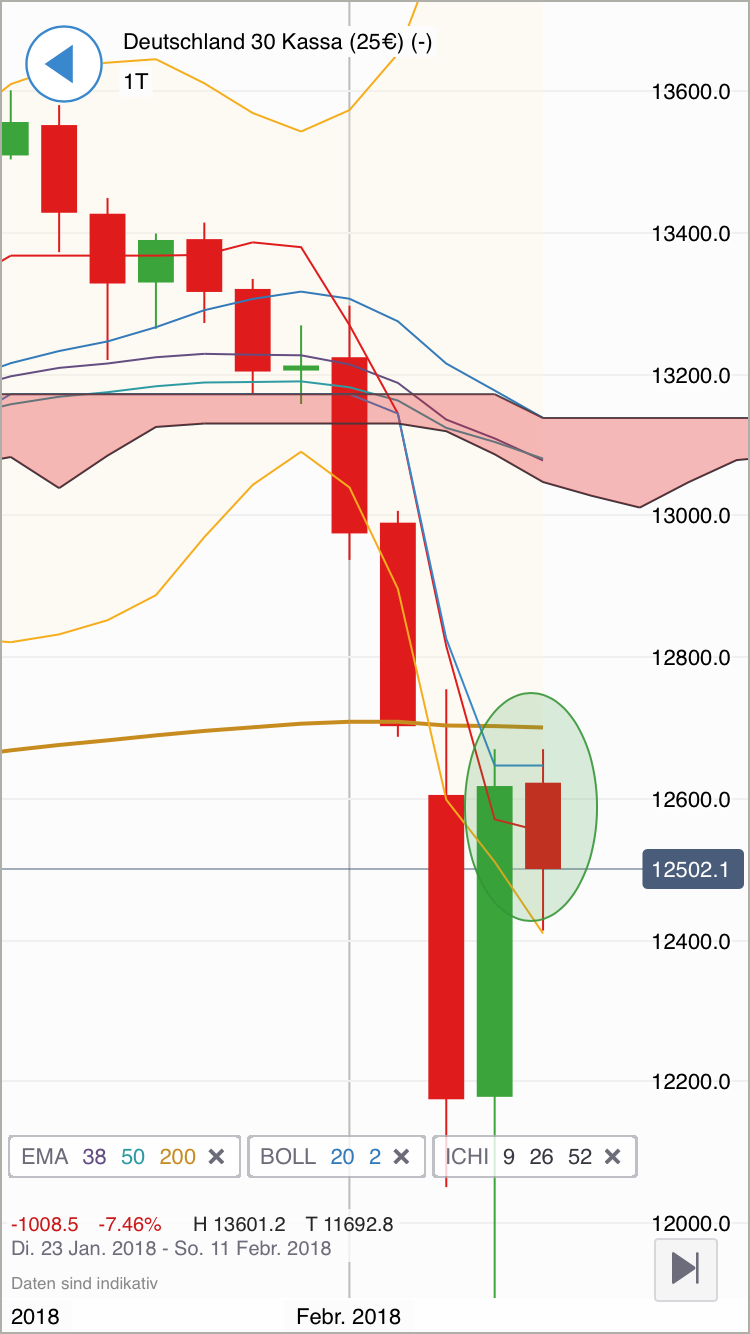Screen dimensions: 750x1334
Task: Skip to latest data with forward icon
Action: pyautogui.click(x=686, y=1270)
